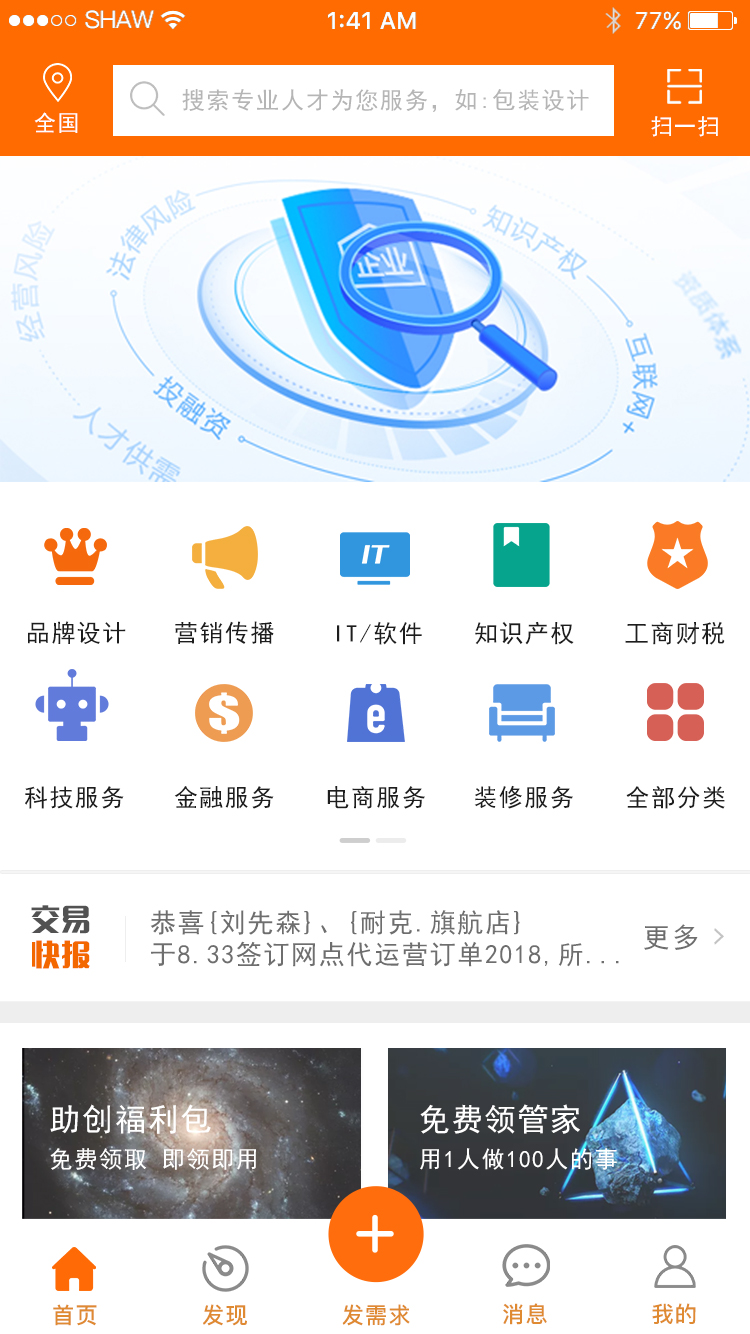Switch to the 消息 tab
The width and height of the screenshot is (750, 1334).
pos(525,1286)
